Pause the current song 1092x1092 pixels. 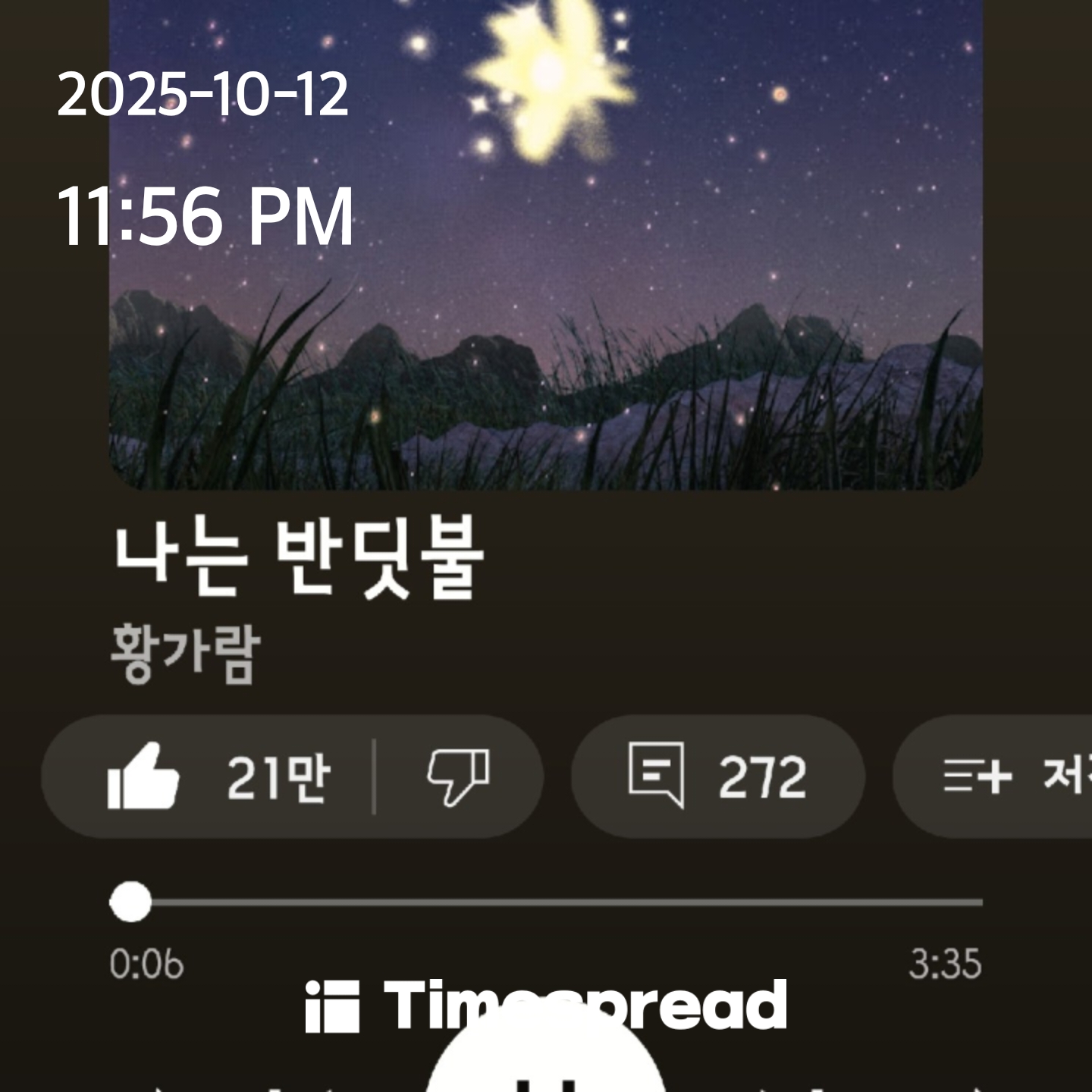point(546,1068)
